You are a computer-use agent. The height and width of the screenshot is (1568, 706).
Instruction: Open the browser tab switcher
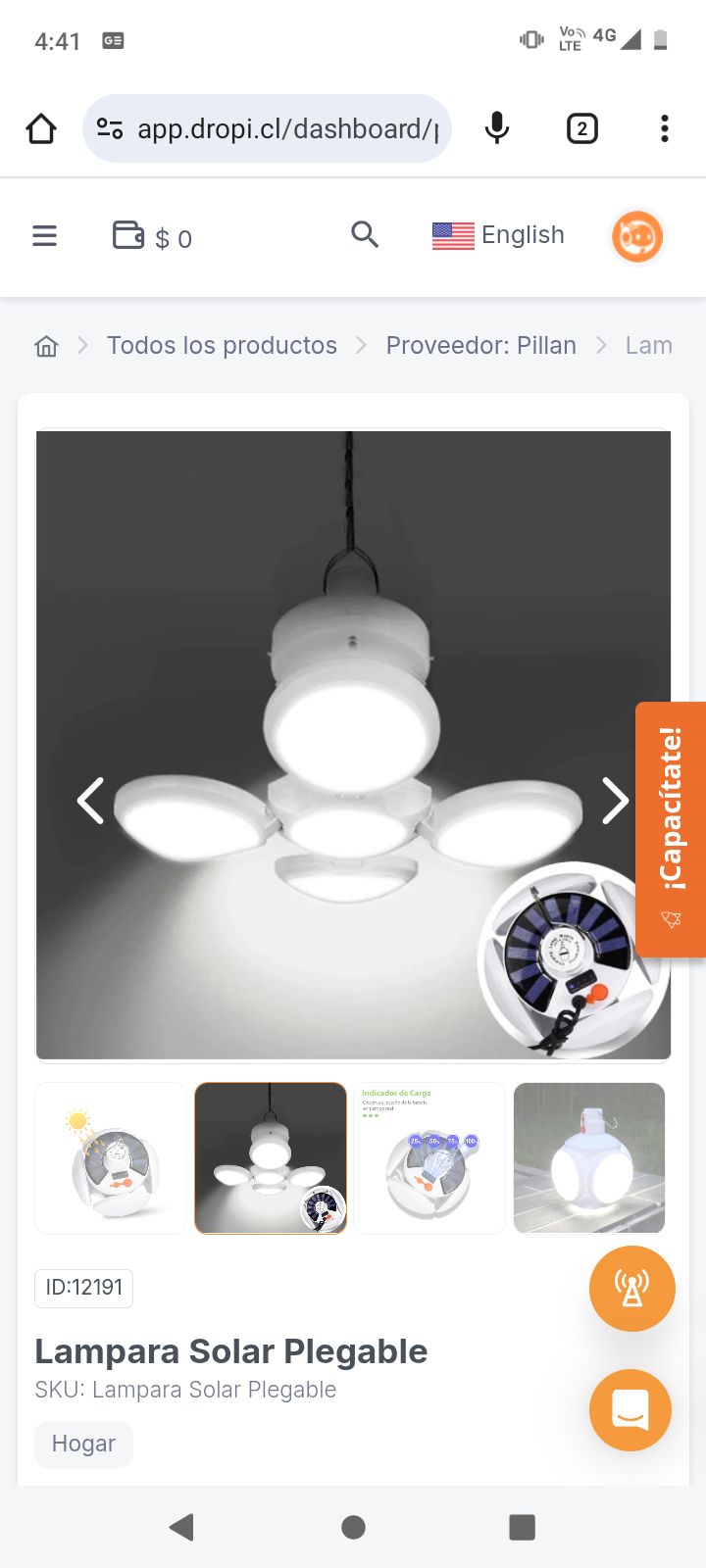pyautogui.click(x=582, y=128)
